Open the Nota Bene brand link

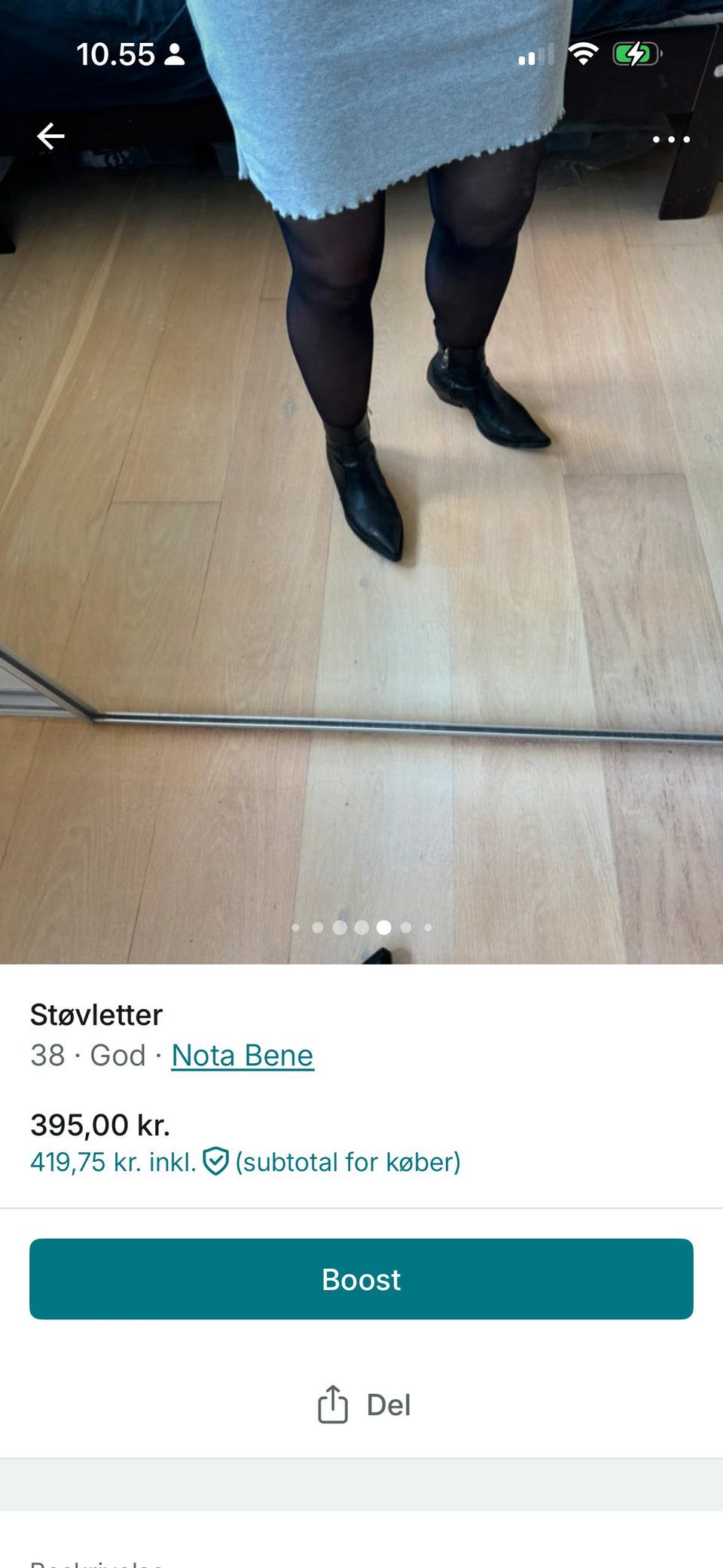(x=242, y=1056)
